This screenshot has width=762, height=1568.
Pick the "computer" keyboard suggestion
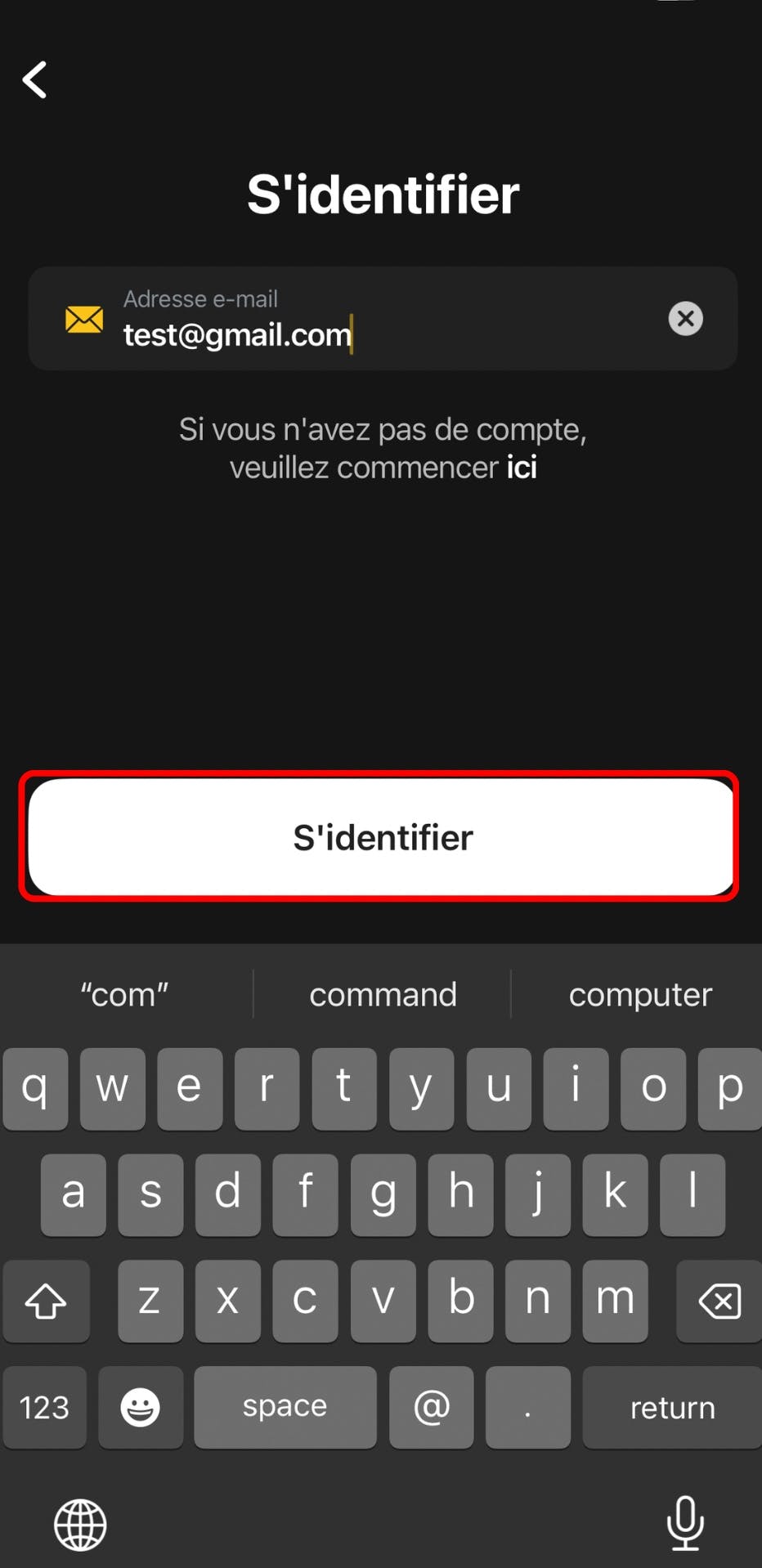tap(640, 995)
